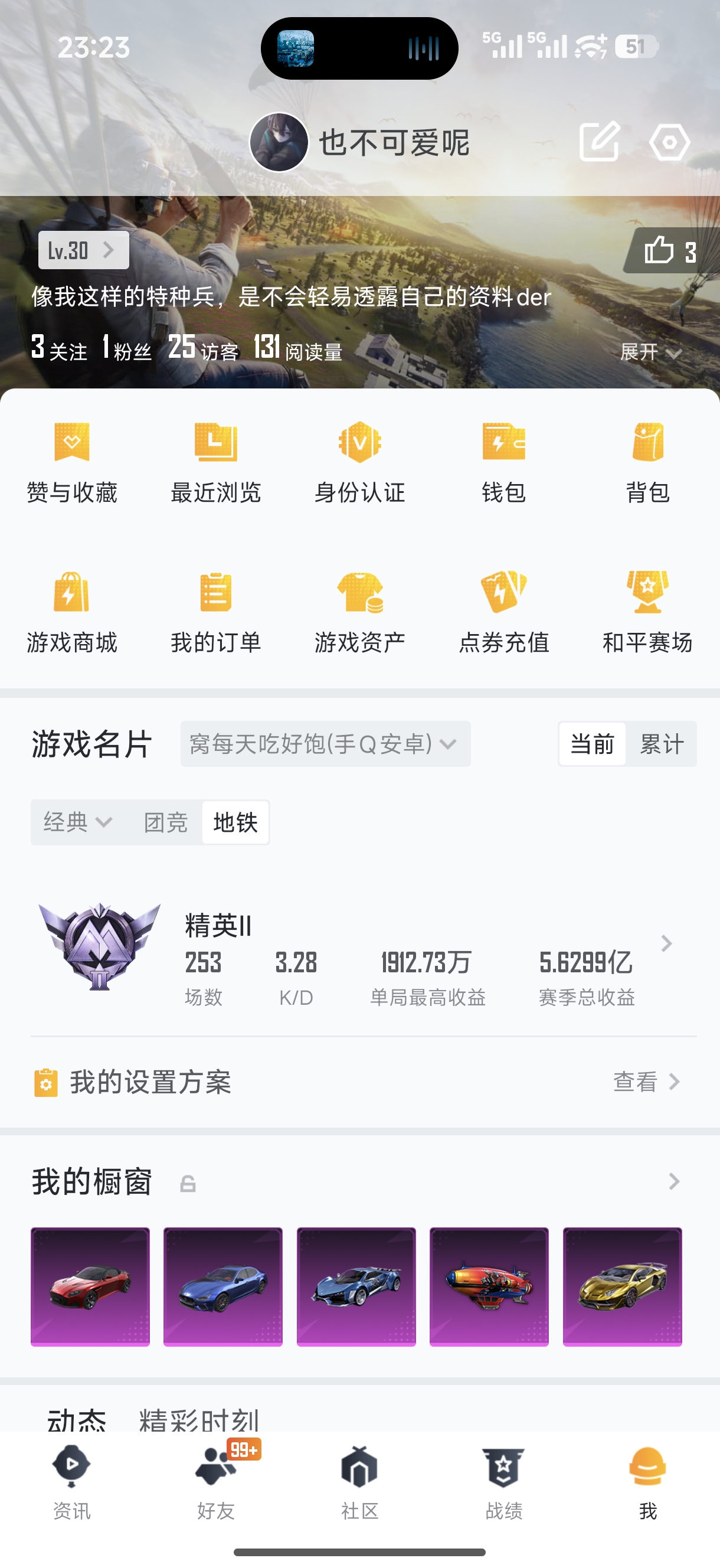This screenshot has width=720, height=1568.
Task: Open the 经典 mode dropdown
Action: (77, 822)
